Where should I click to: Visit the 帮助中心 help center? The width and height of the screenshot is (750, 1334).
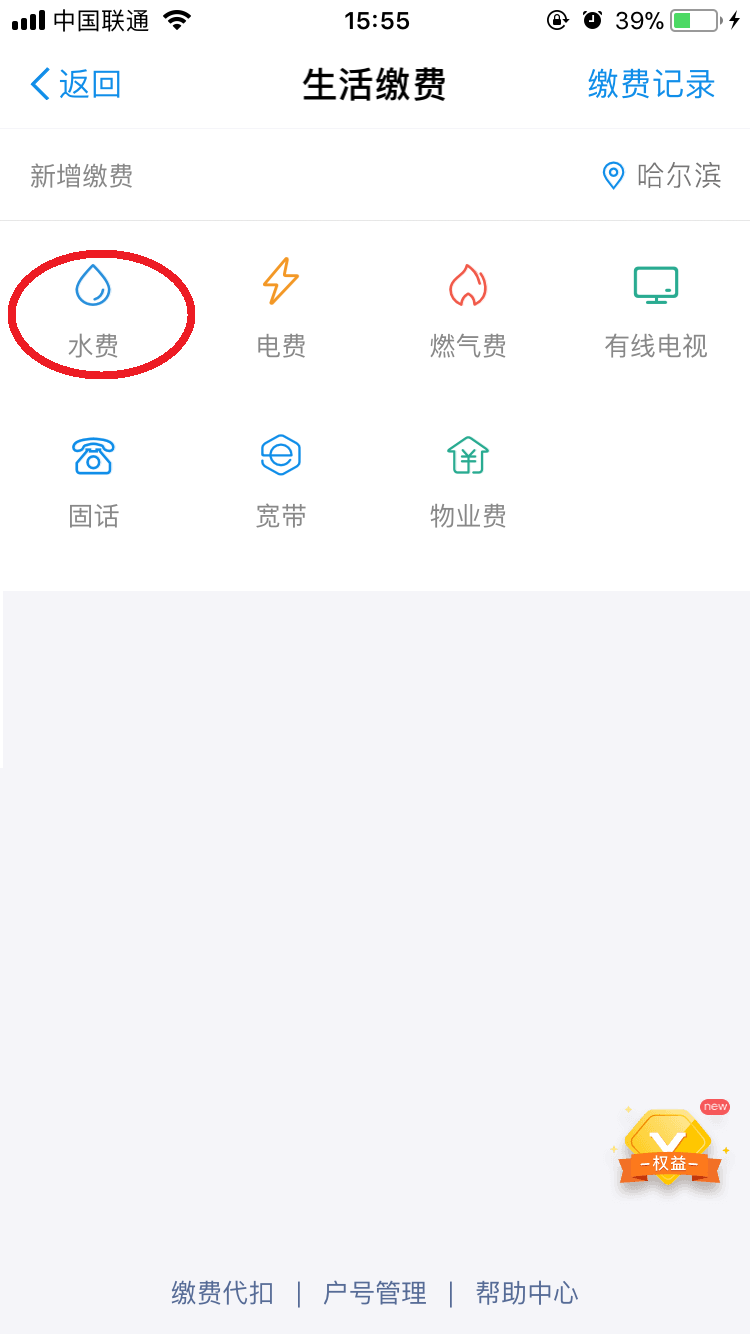(x=527, y=1293)
